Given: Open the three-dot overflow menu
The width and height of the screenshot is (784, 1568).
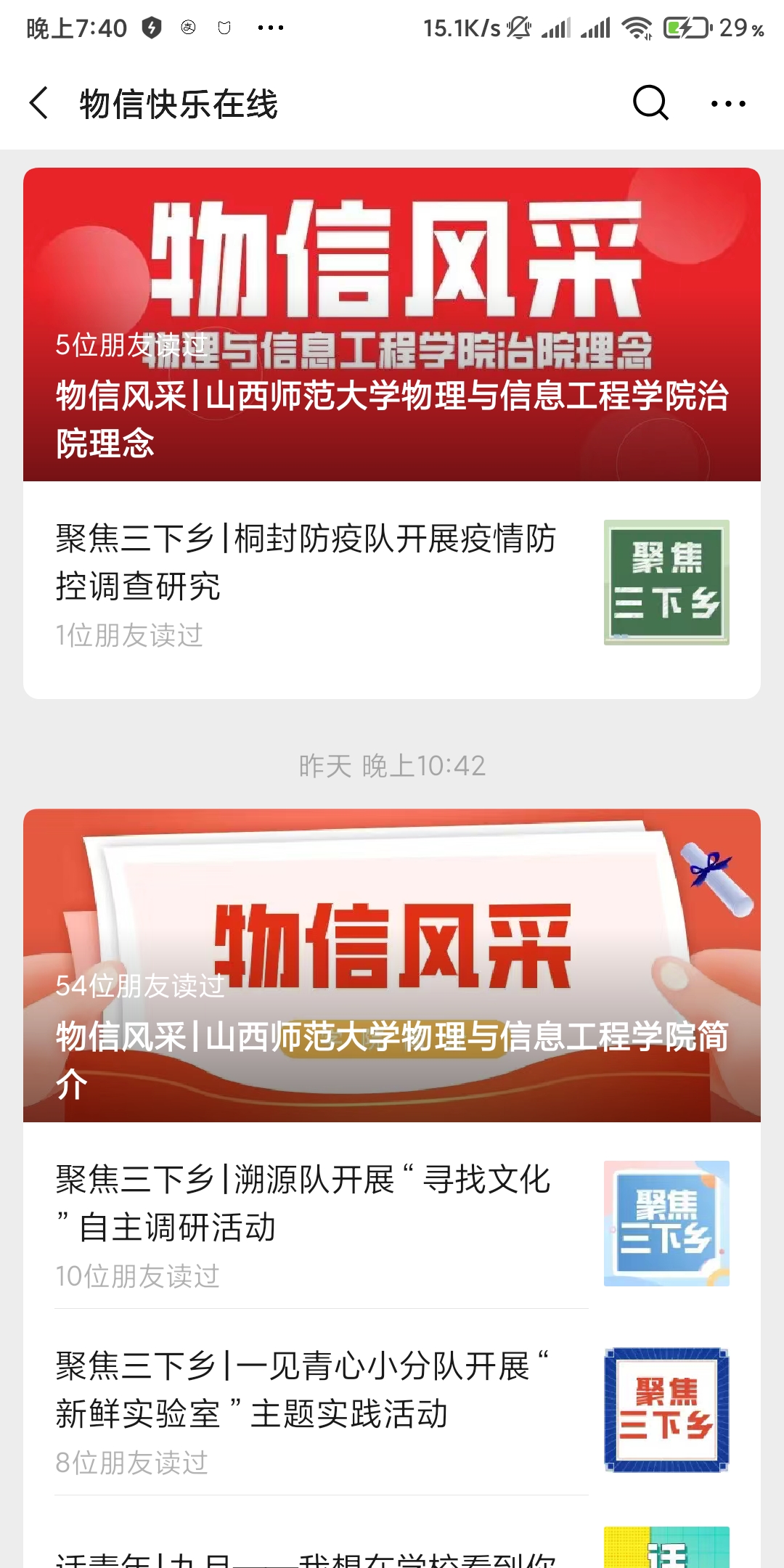Looking at the screenshot, I should (728, 104).
